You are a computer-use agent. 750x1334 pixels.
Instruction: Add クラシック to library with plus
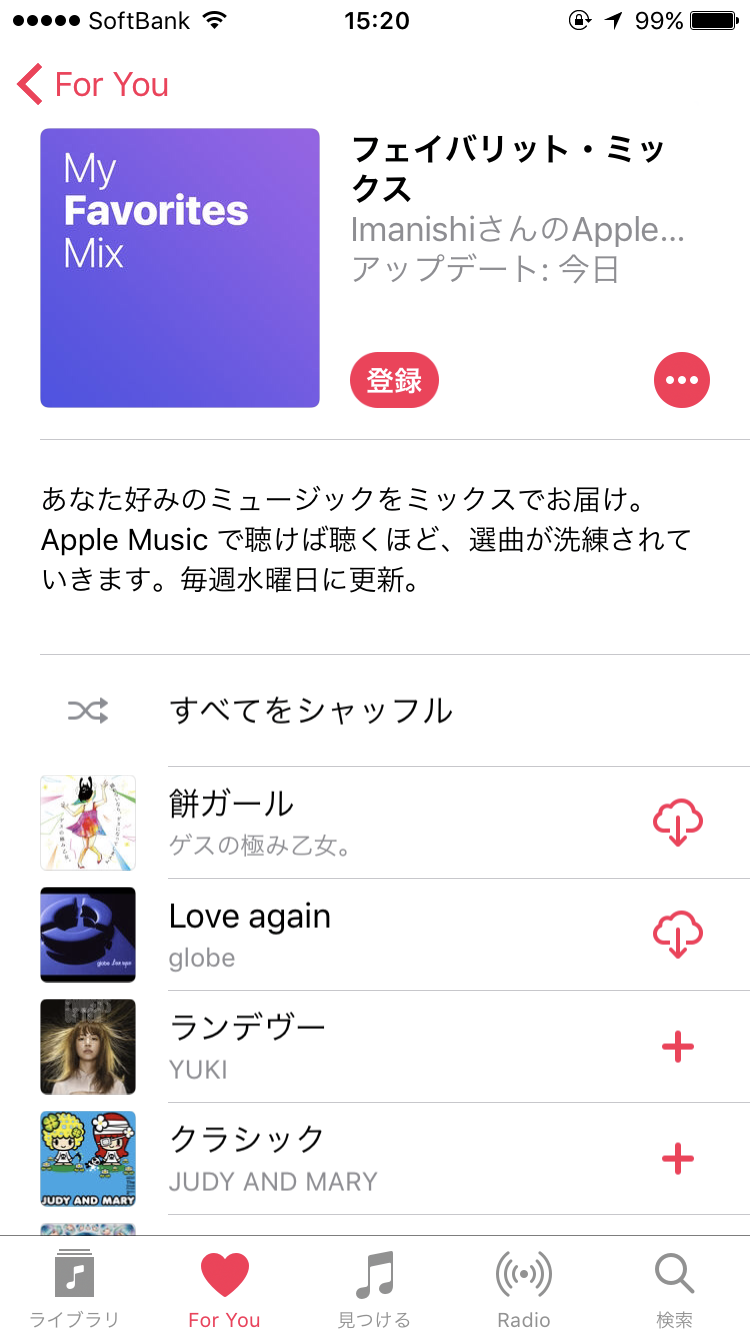click(678, 1159)
